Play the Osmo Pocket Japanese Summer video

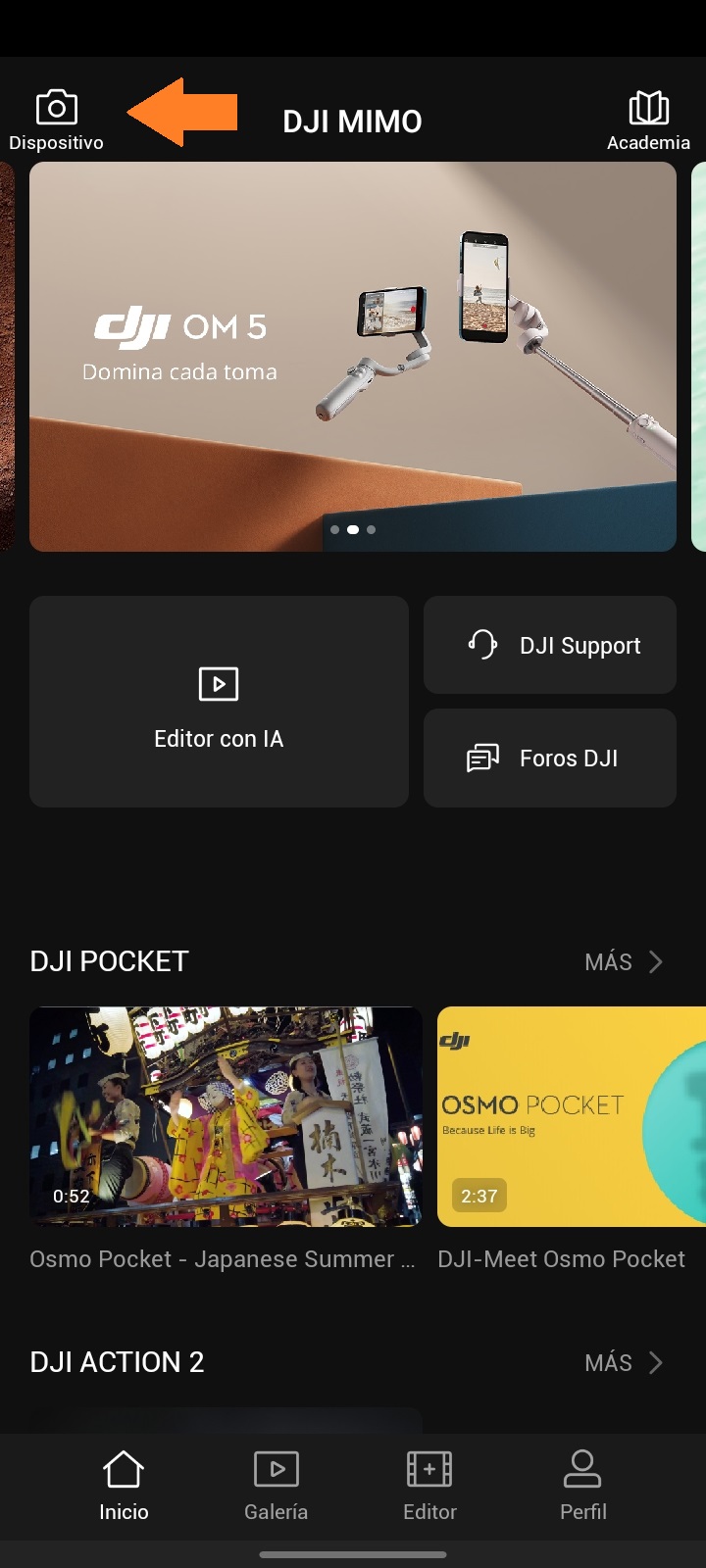226,1117
